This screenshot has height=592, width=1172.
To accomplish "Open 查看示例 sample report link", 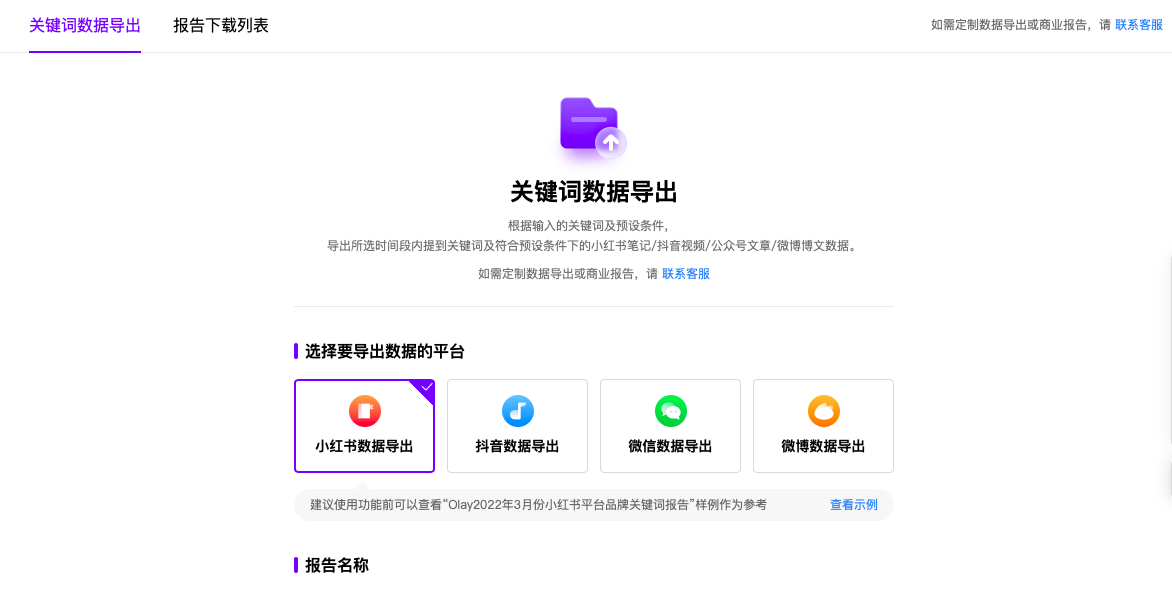I will pos(853,505).
